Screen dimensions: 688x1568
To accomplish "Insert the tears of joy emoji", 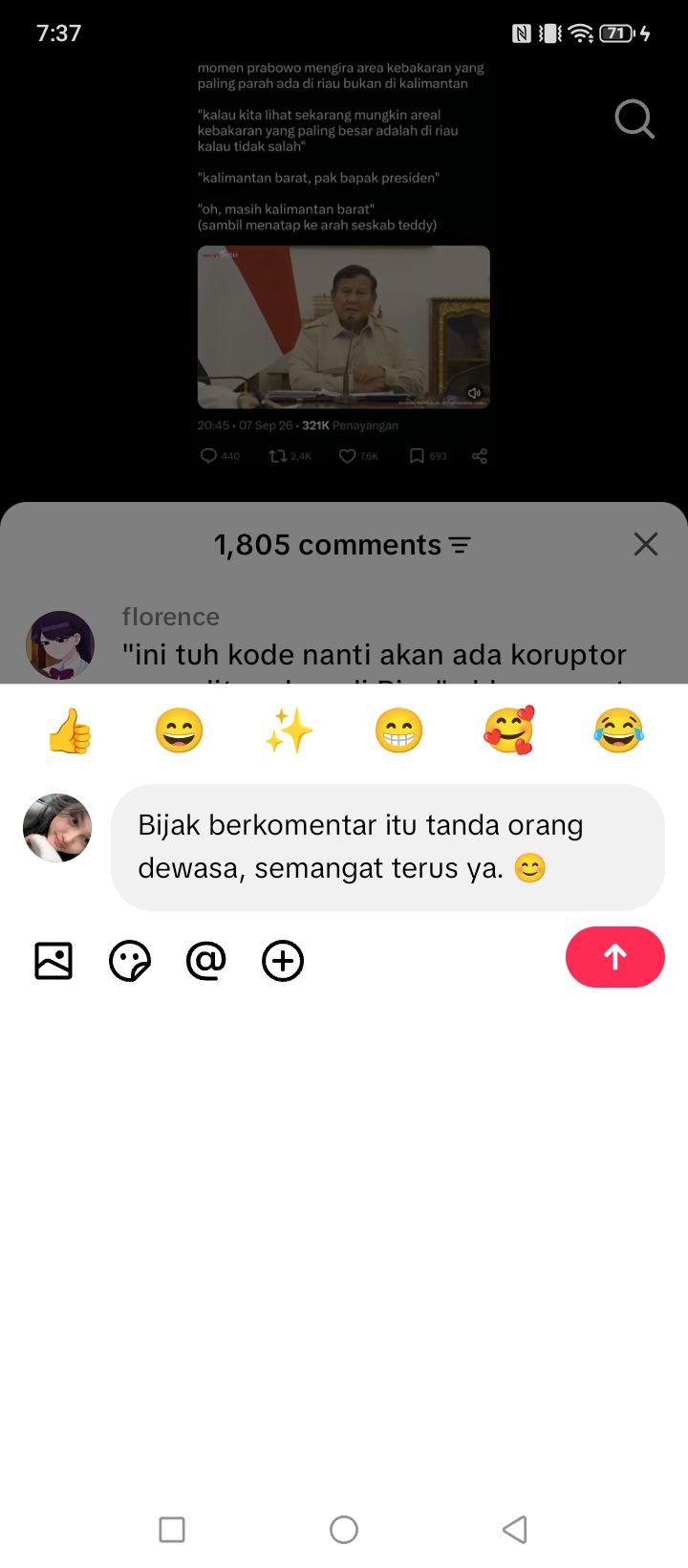I will (618, 731).
